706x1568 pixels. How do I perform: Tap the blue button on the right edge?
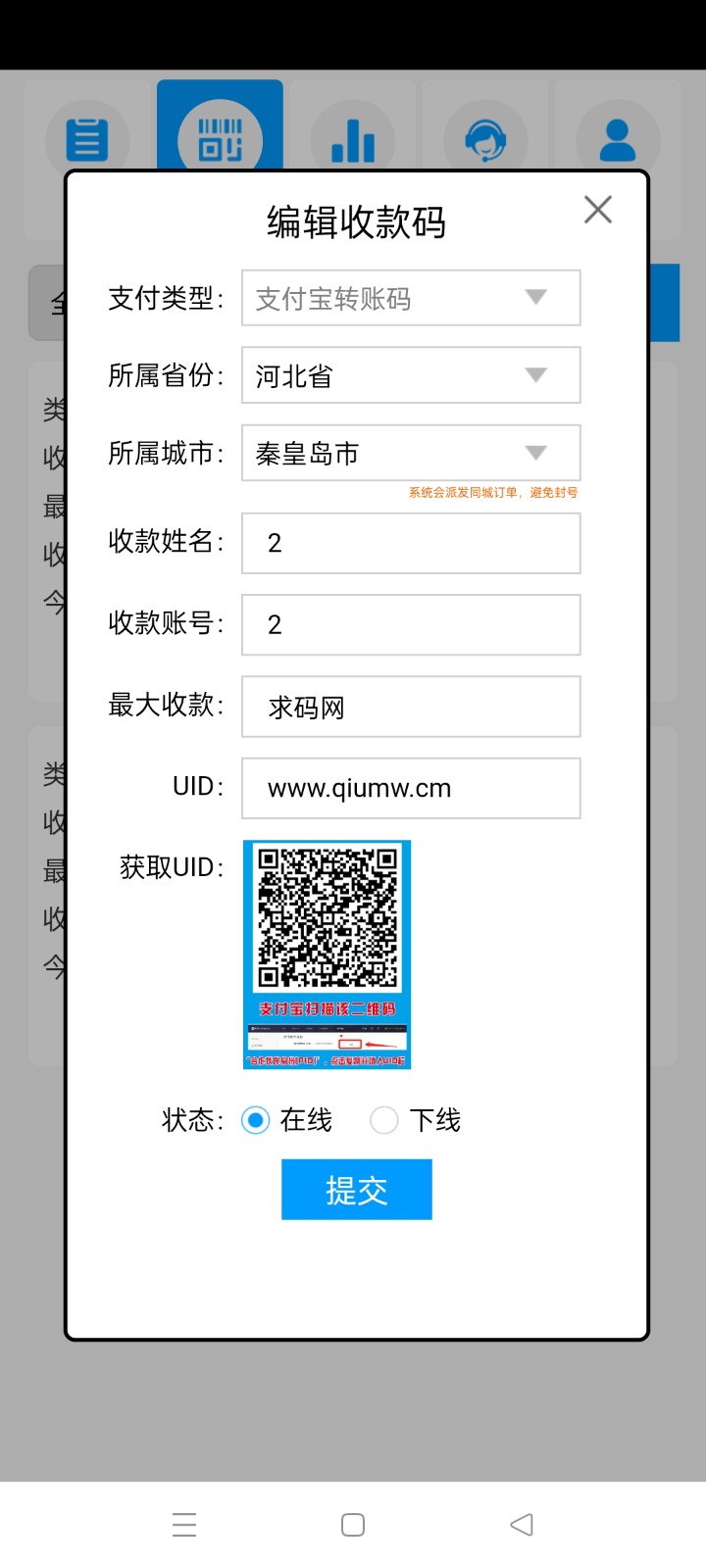click(667, 301)
